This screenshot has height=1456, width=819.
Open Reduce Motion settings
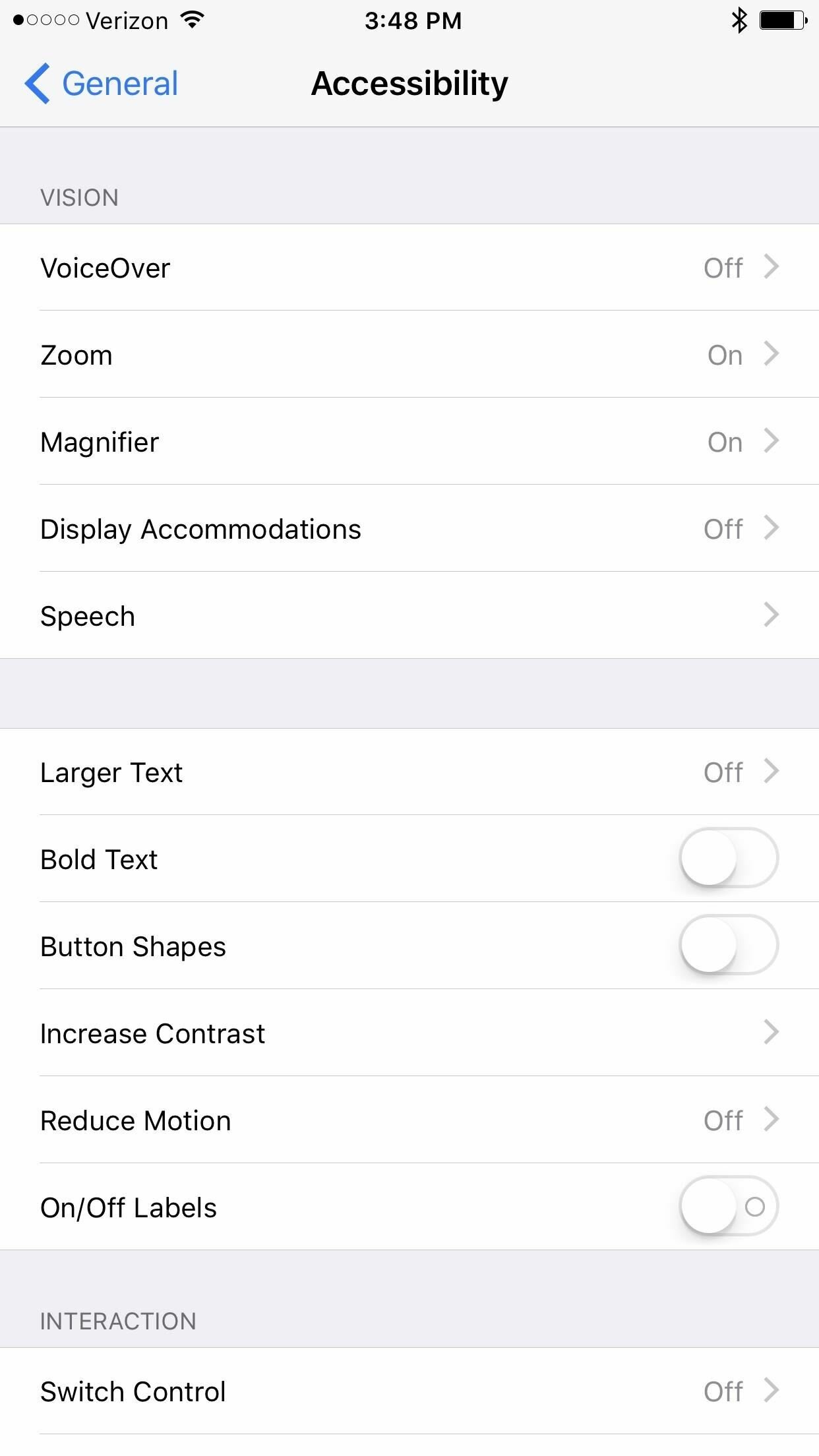409,1120
